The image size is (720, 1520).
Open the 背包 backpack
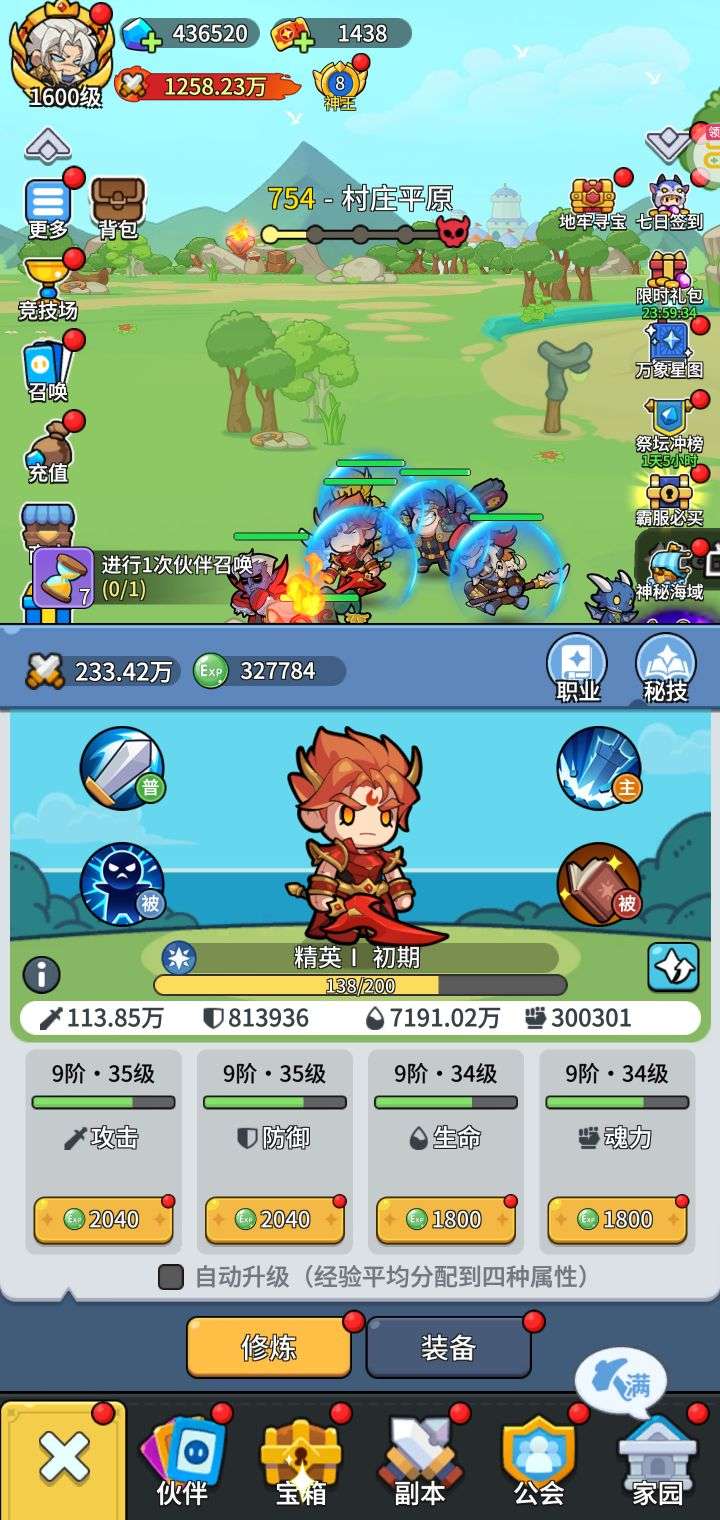(118, 208)
